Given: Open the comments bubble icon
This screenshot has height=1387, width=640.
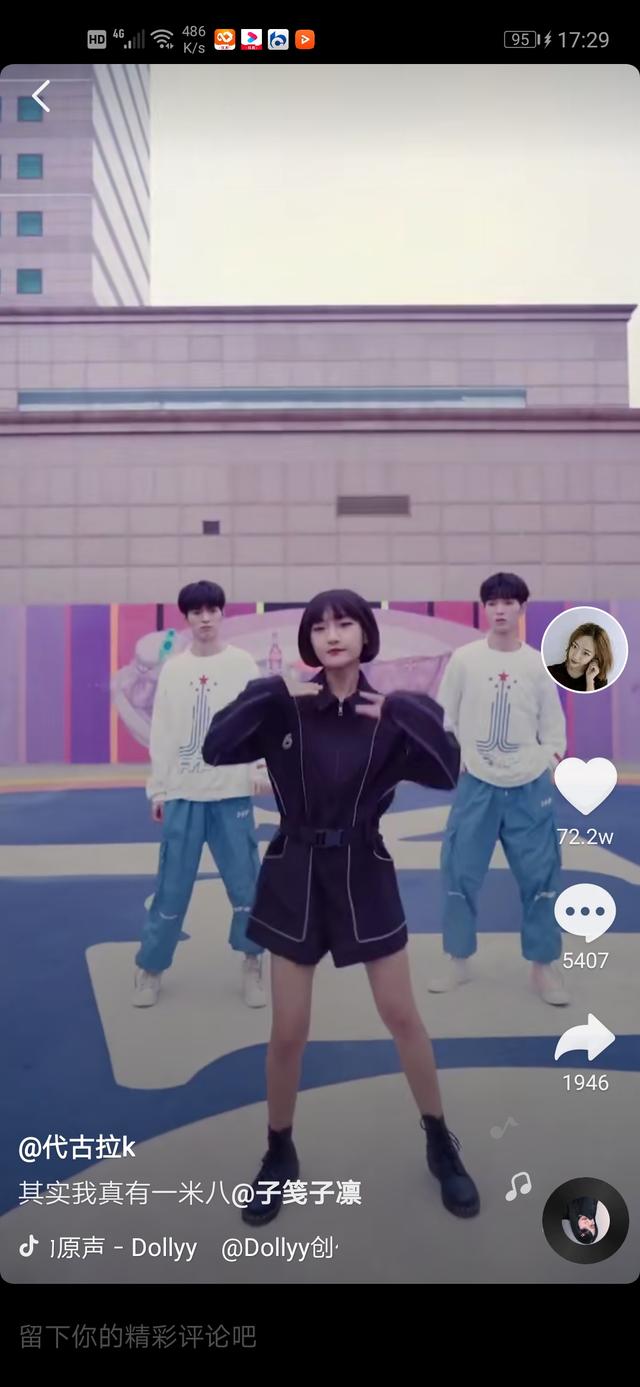Looking at the screenshot, I should 585,913.
